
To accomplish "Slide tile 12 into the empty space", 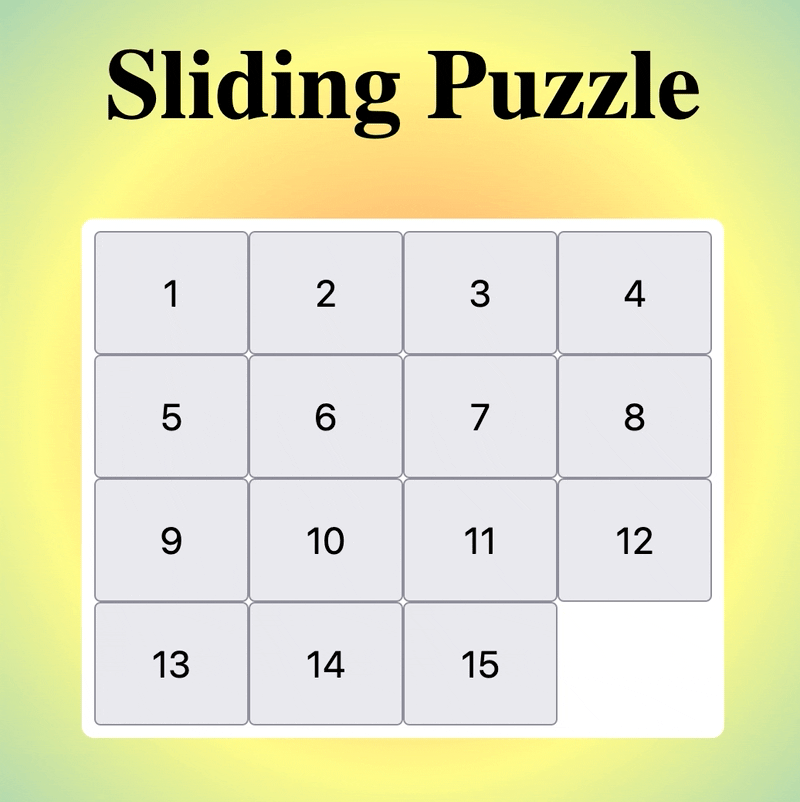I will click(634, 540).
